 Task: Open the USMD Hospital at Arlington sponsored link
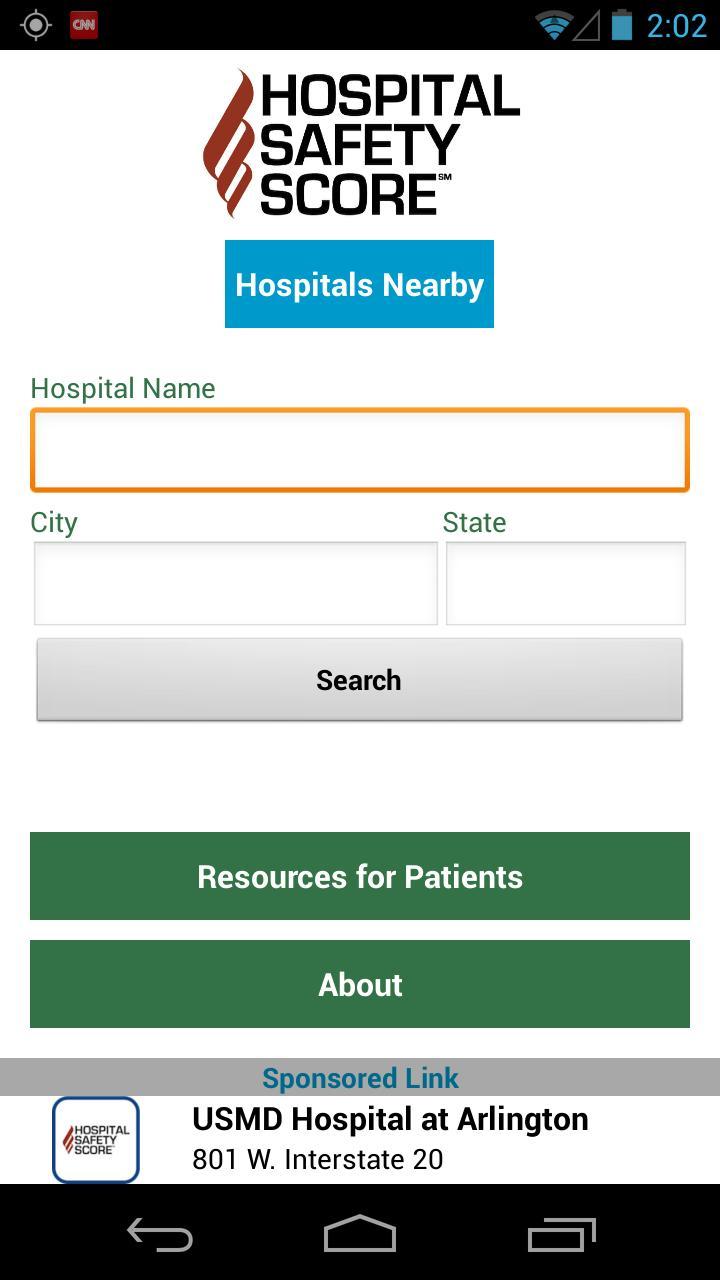coord(390,1119)
